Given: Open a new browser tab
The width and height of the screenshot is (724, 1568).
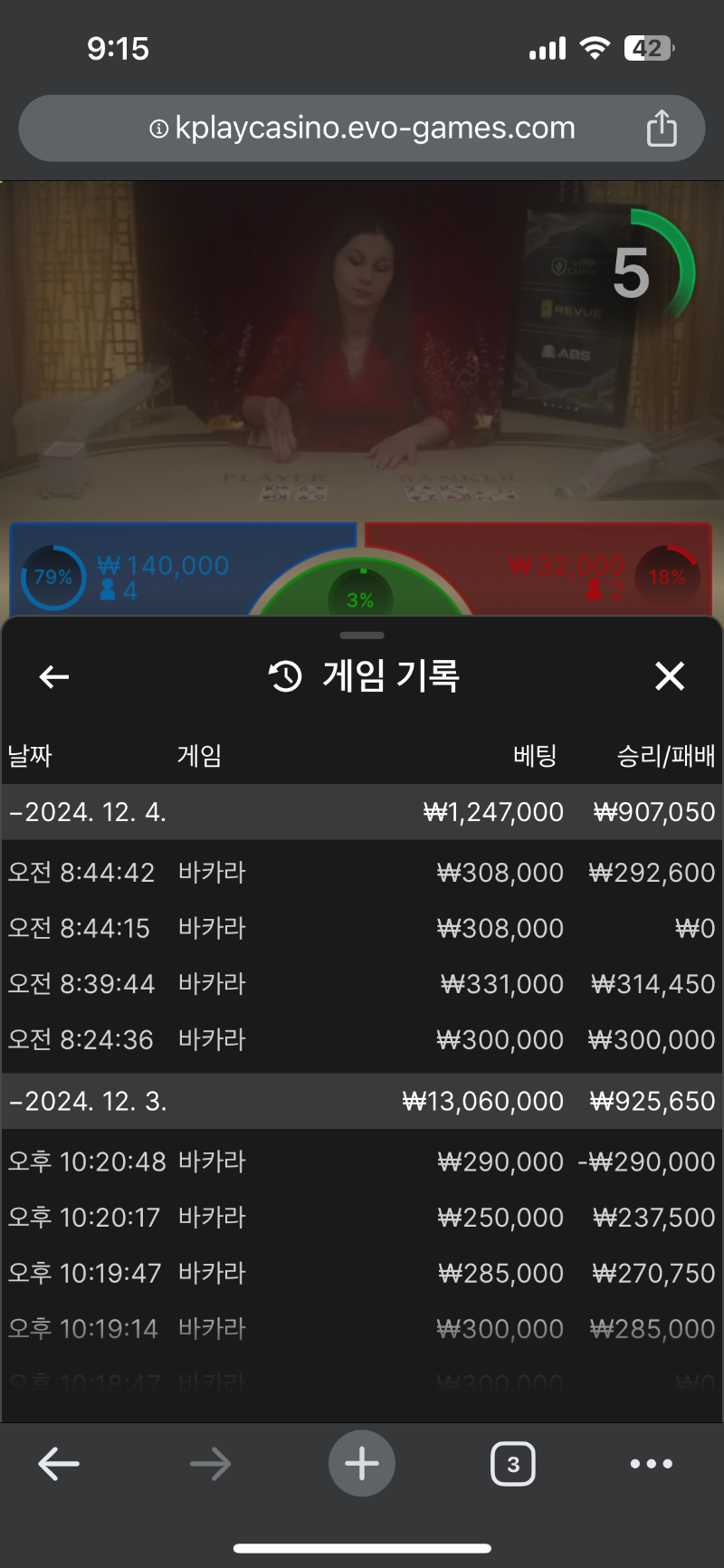Looking at the screenshot, I should (362, 1464).
